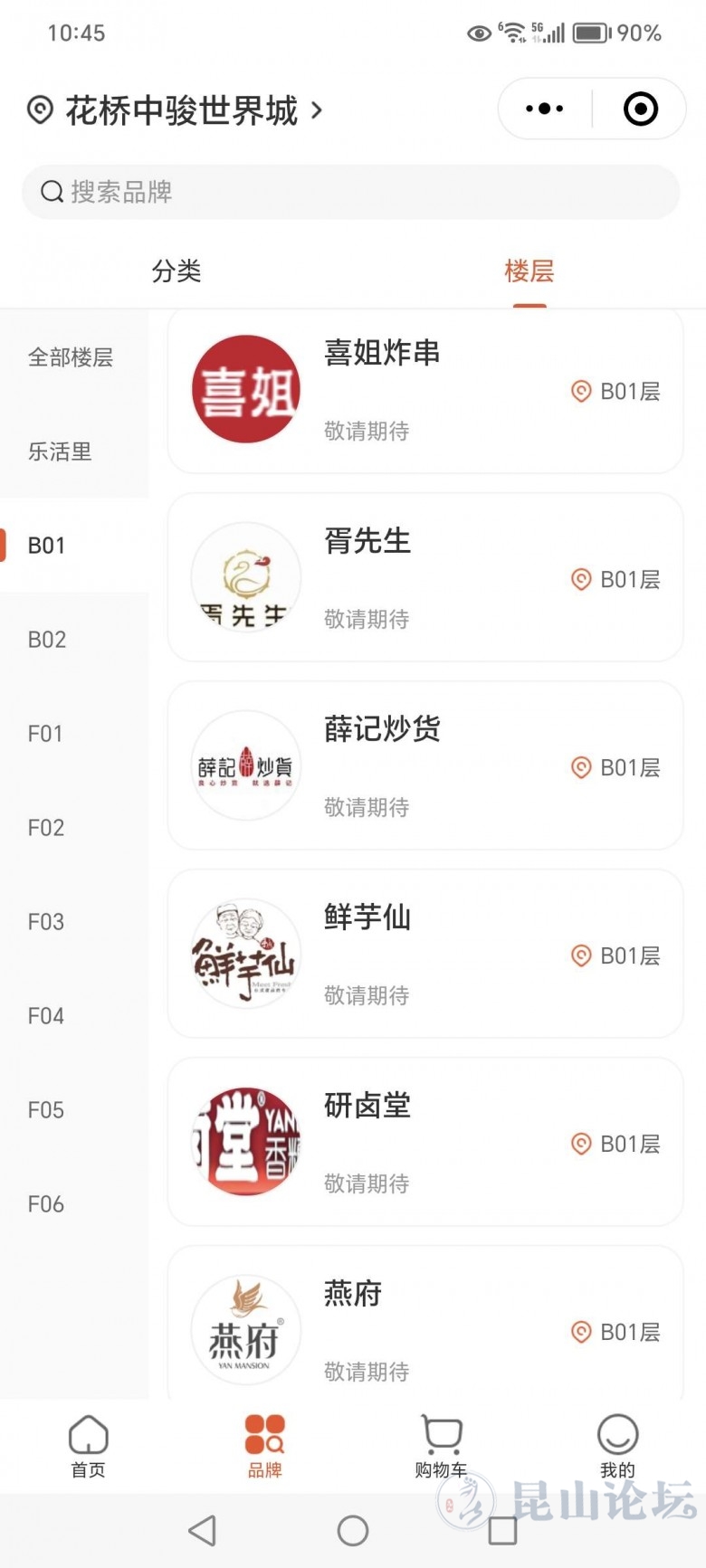Screen dimensions: 706x1568
Task: Tap the 搜索品牌 search box
Action: (x=351, y=192)
